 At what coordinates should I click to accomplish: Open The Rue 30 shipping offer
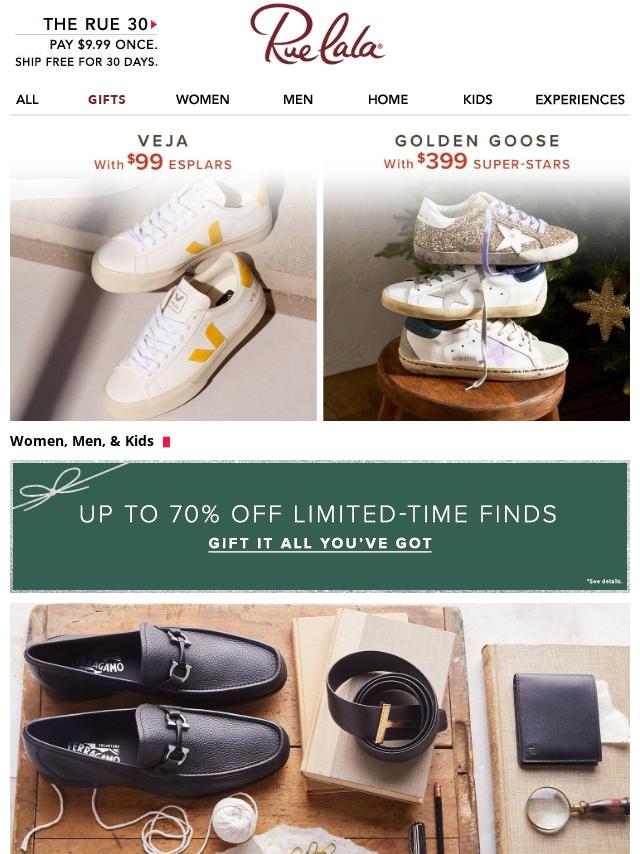(86, 42)
